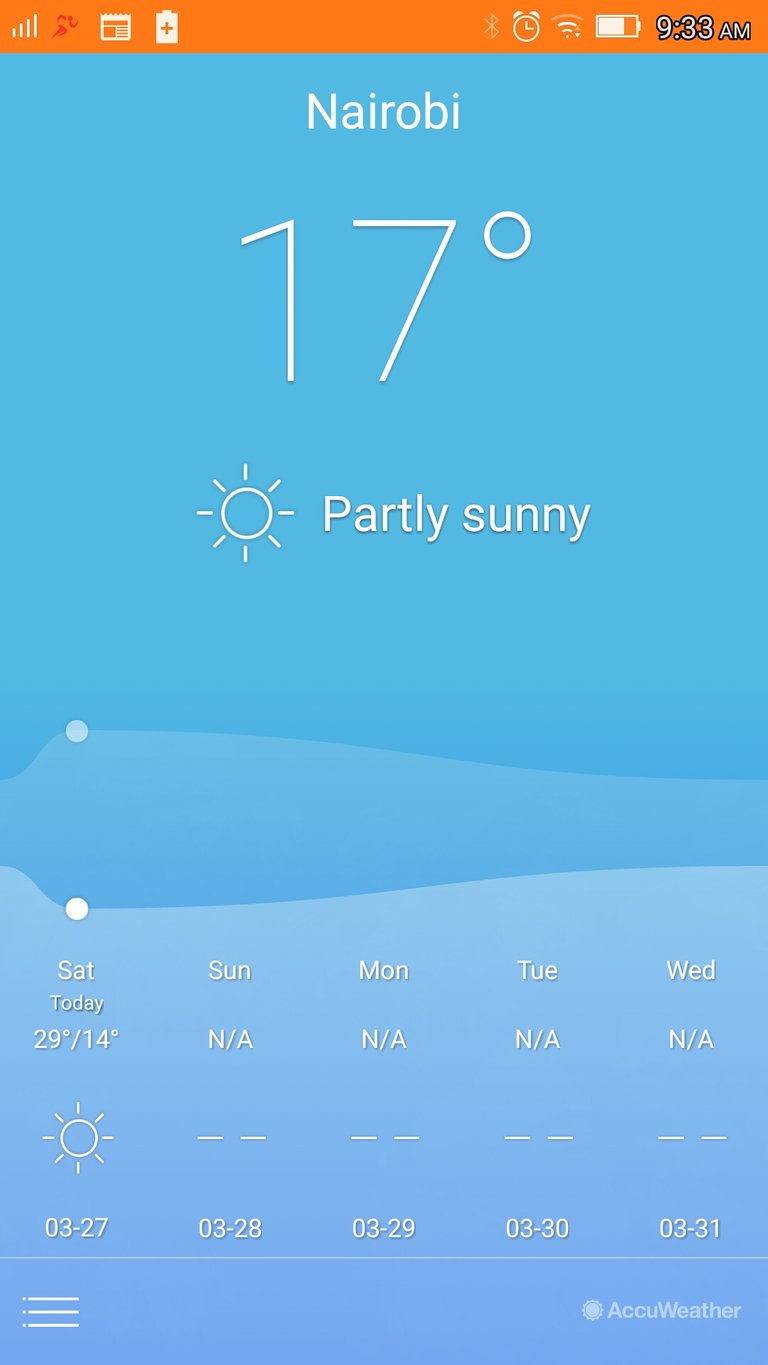Tap the sunny icon under Saturday's forecast
768x1365 pixels.
pyautogui.click(x=76, y=1137)
